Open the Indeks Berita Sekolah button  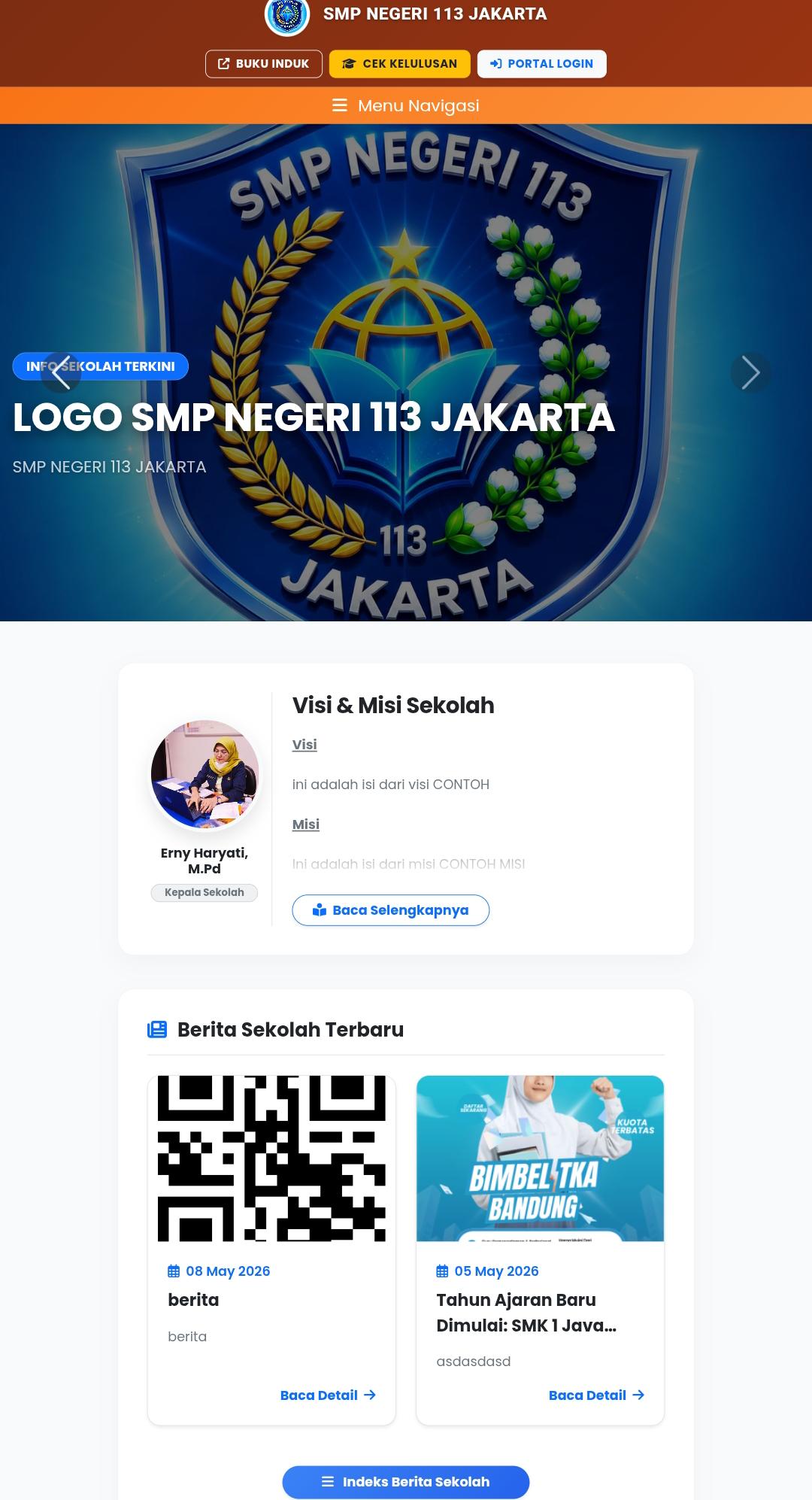click(x=406, y=1482)
